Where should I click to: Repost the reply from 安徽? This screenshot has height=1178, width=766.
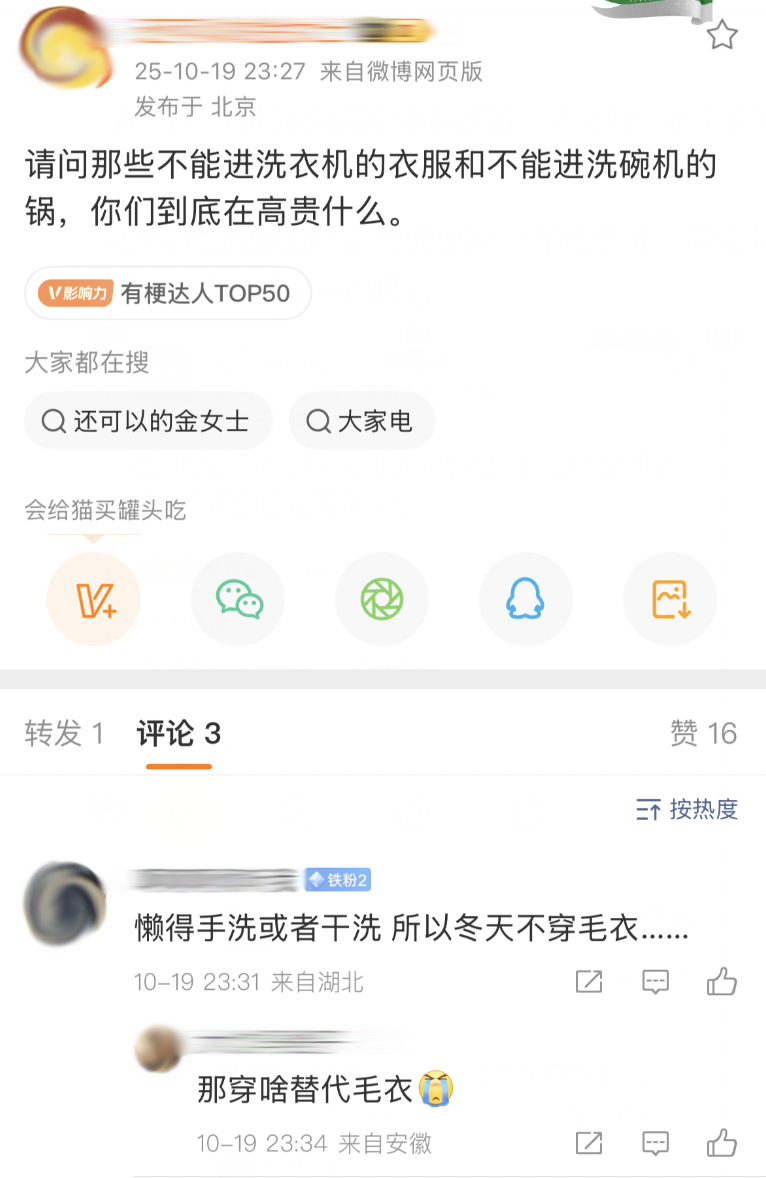pos(589,1142)
